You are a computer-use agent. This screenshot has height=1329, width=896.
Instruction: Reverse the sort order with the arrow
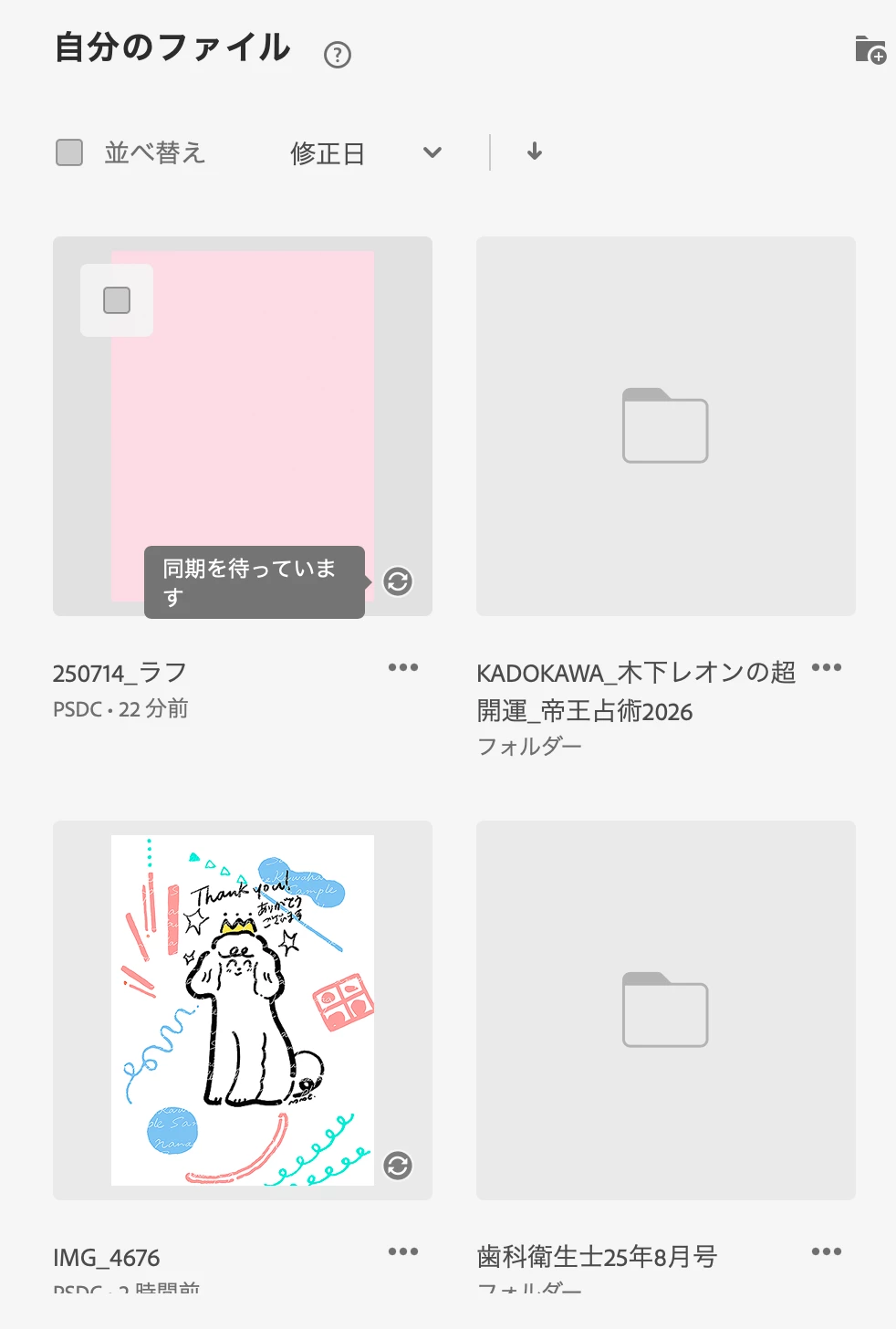(535, 152)
